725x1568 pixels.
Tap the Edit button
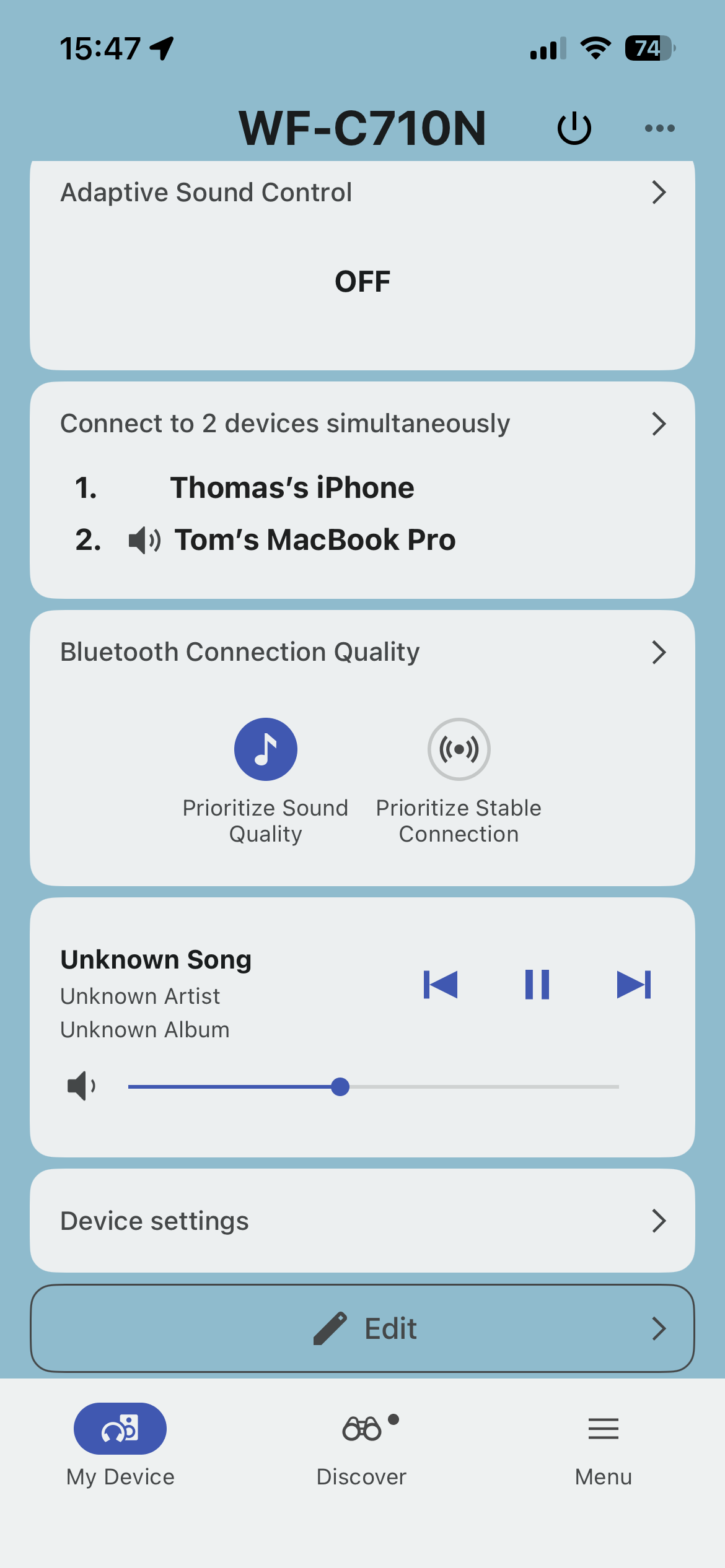click(362, 1328)
